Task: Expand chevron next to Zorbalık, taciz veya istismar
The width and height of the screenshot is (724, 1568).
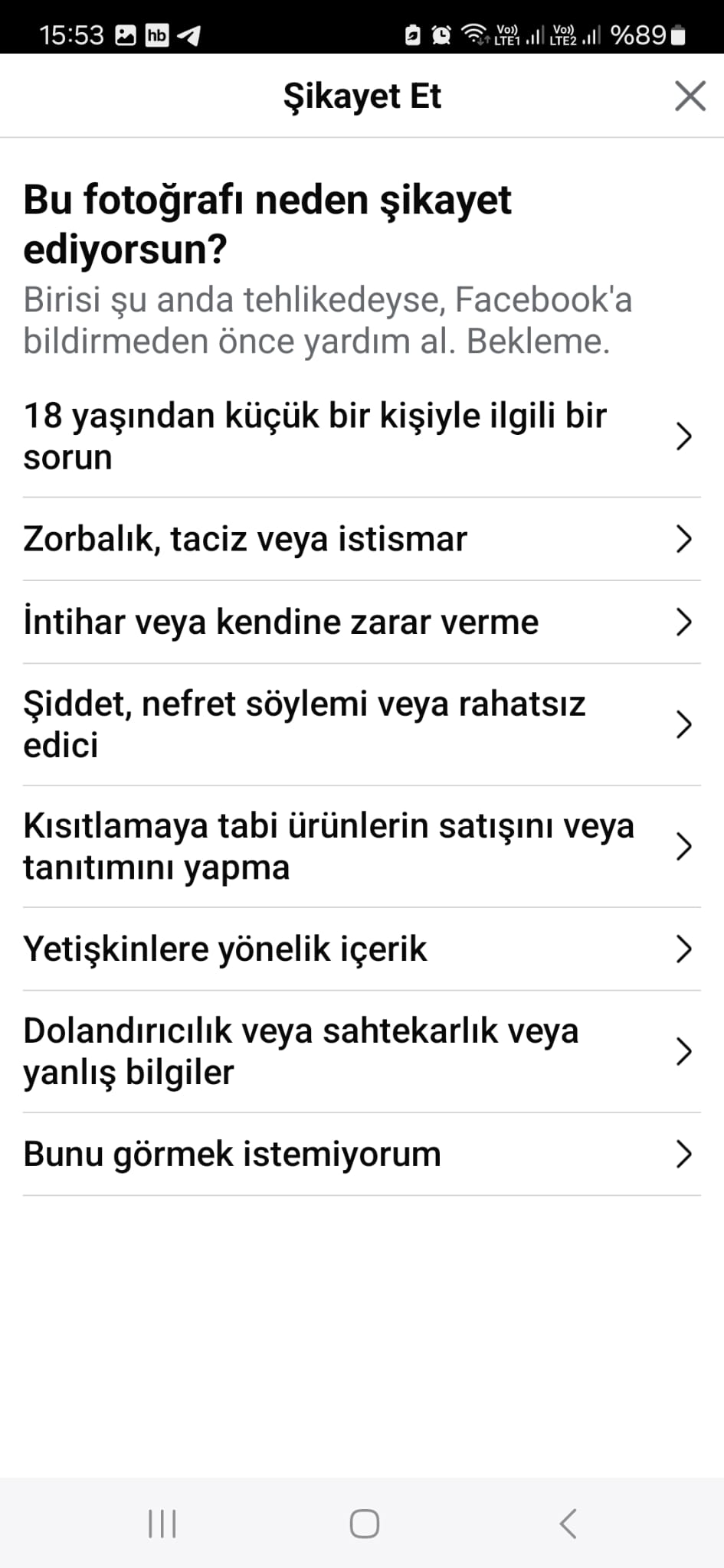Action: [684, 539]
